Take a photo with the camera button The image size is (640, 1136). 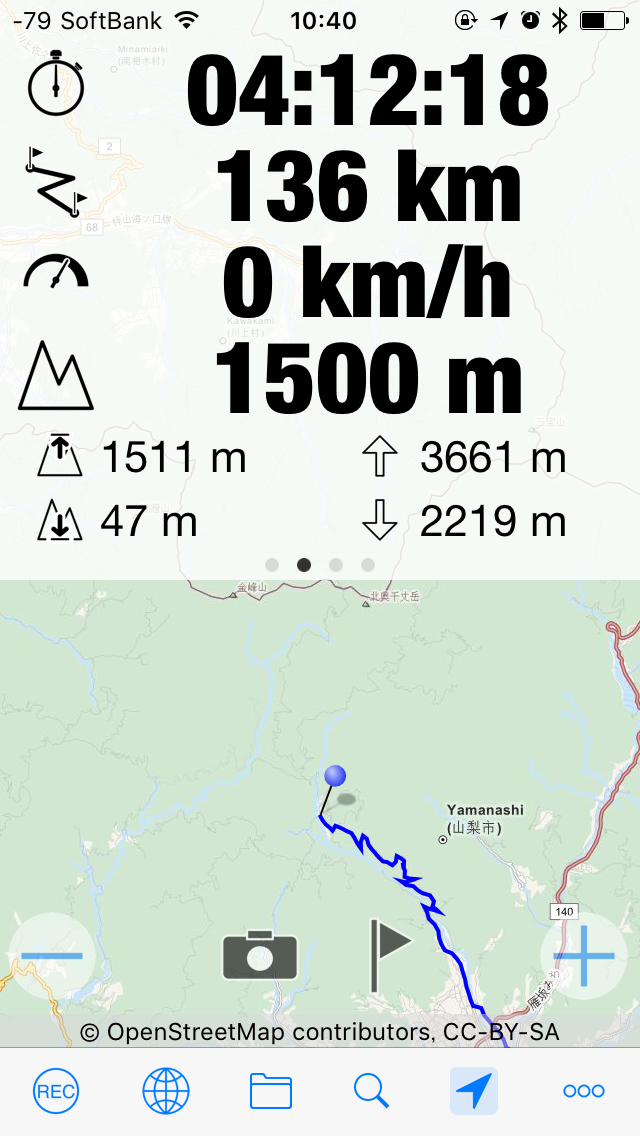pos(260,955)
